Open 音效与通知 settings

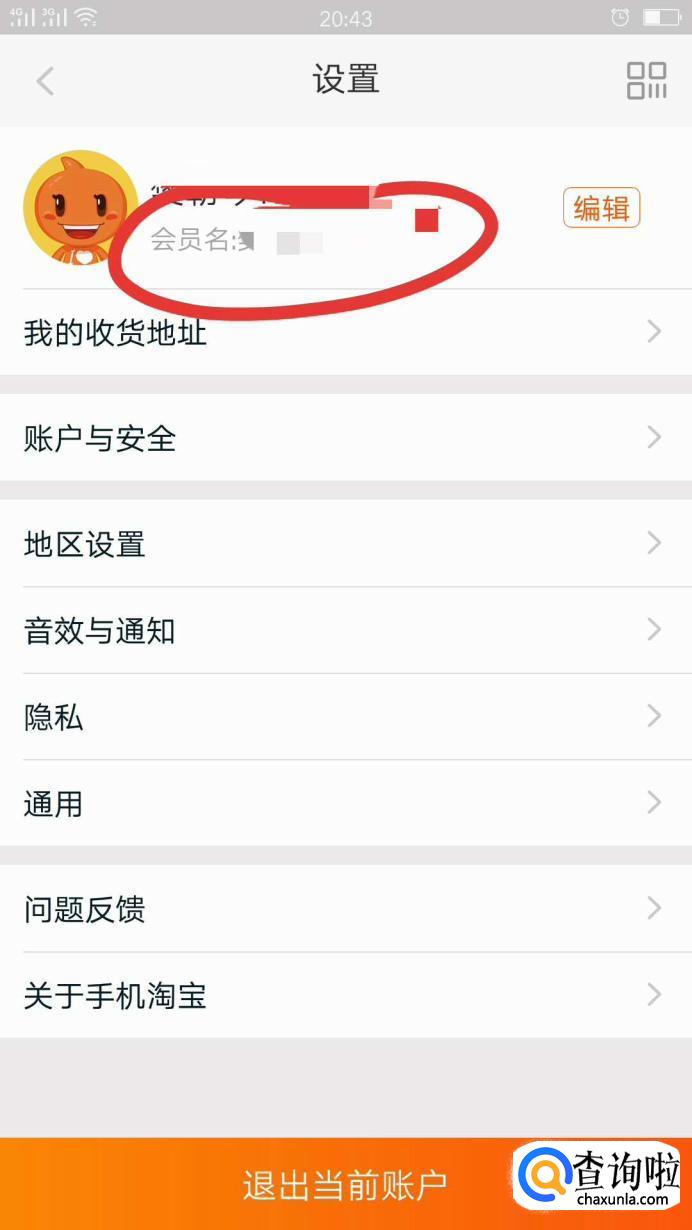click(346, 630)
